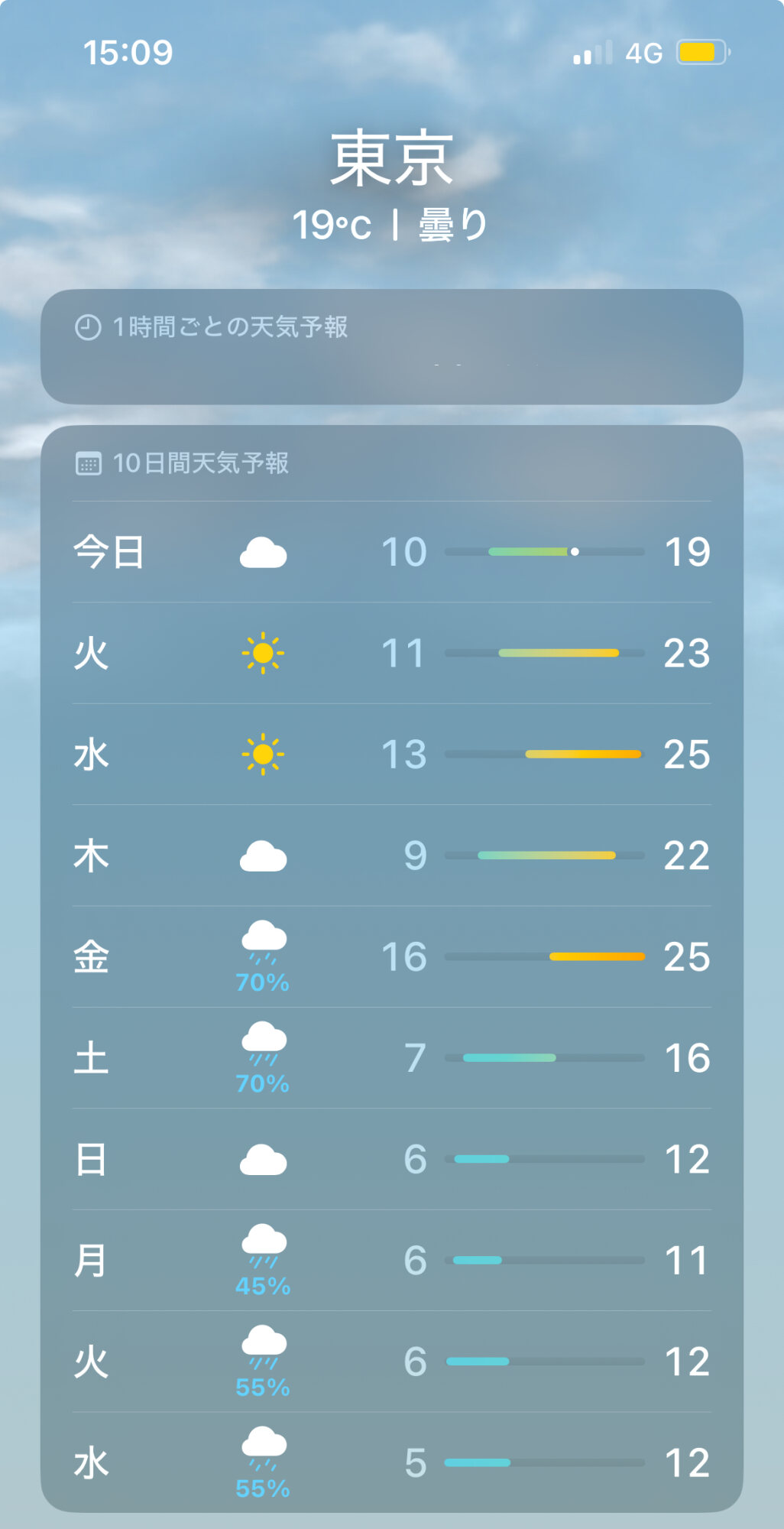784x1529 pixels.
Task: Open the rainy 水 row with low 5
Action: pos(391,1462)
